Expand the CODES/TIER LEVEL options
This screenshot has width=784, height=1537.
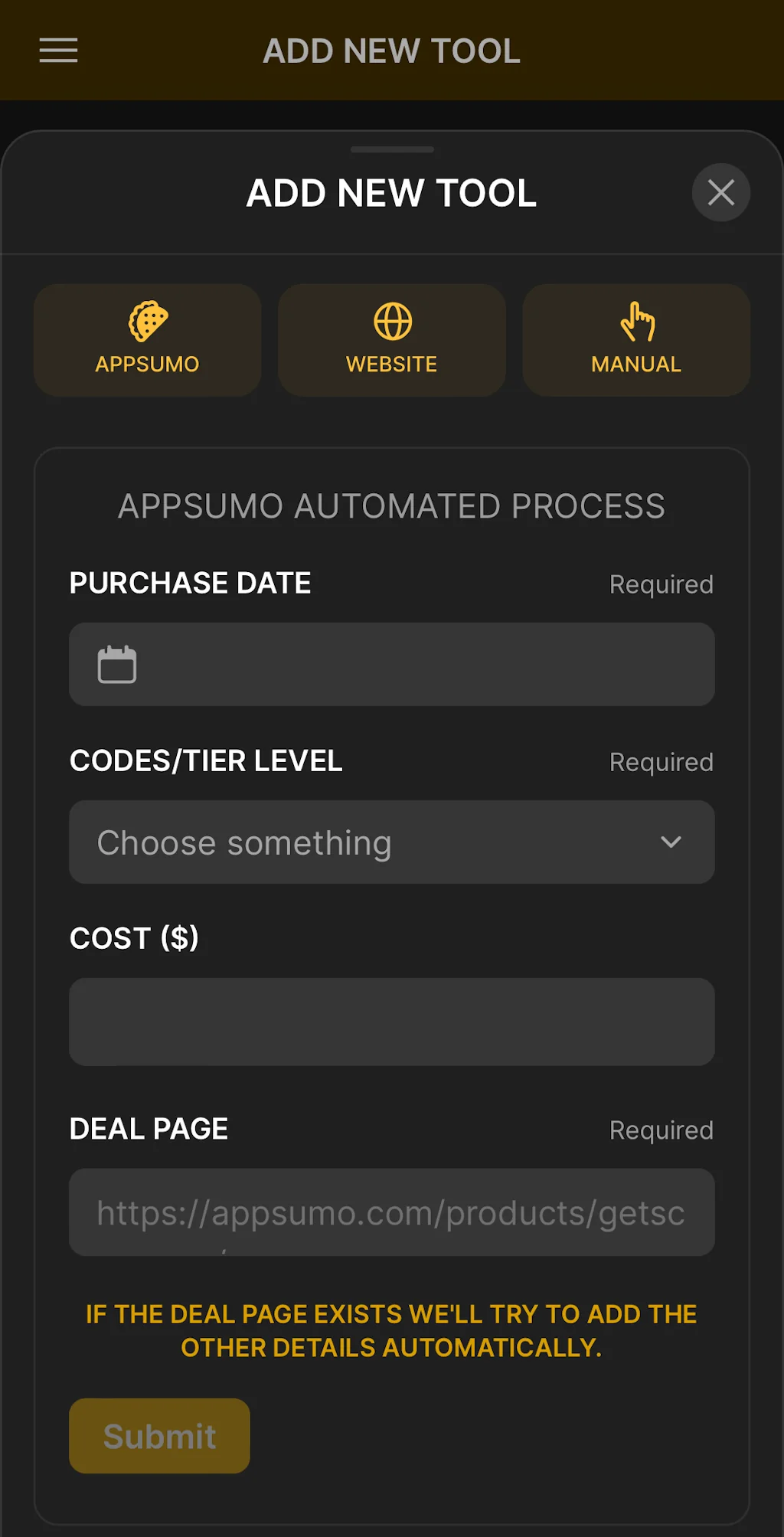click(392, 842)
